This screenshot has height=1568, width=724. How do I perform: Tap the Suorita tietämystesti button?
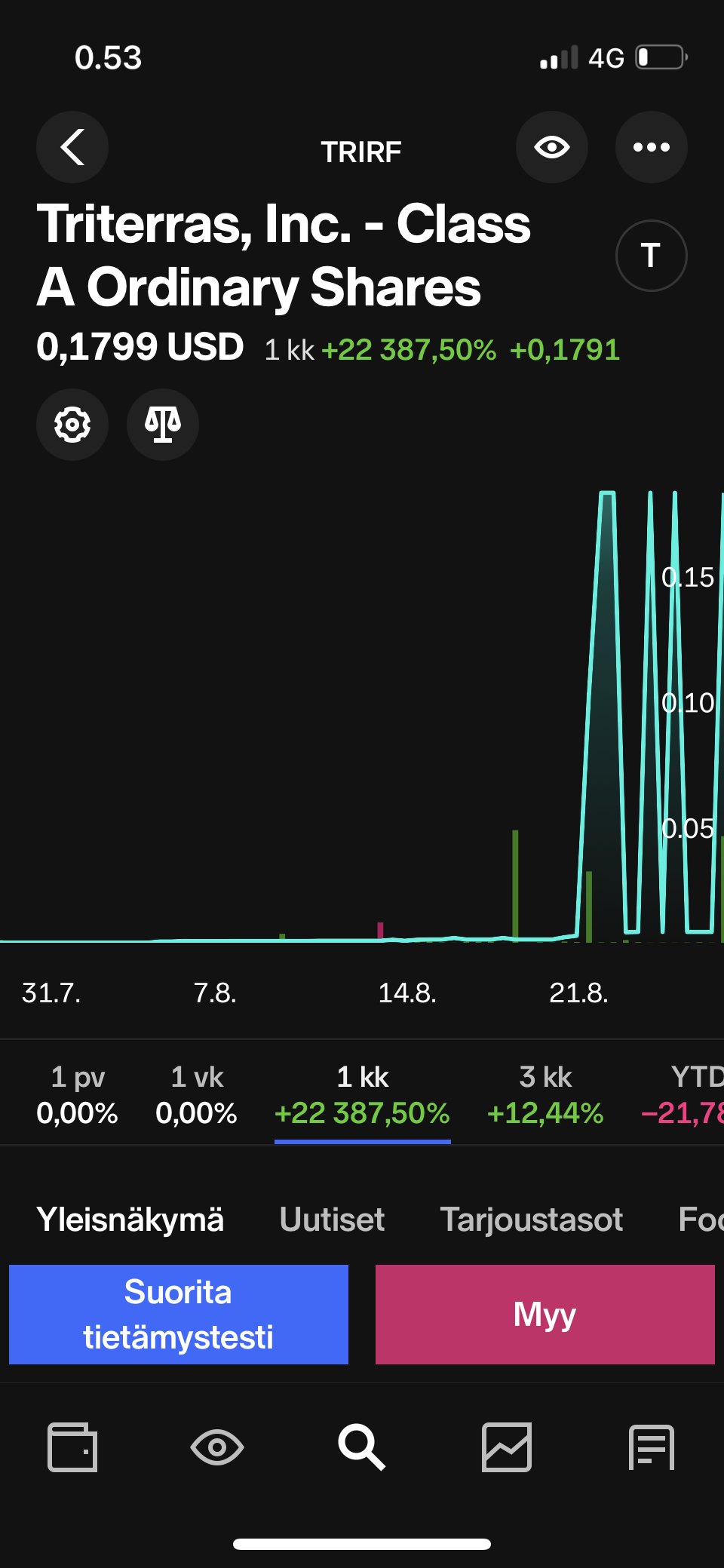pyautogui.click(x=179, y=1315)
